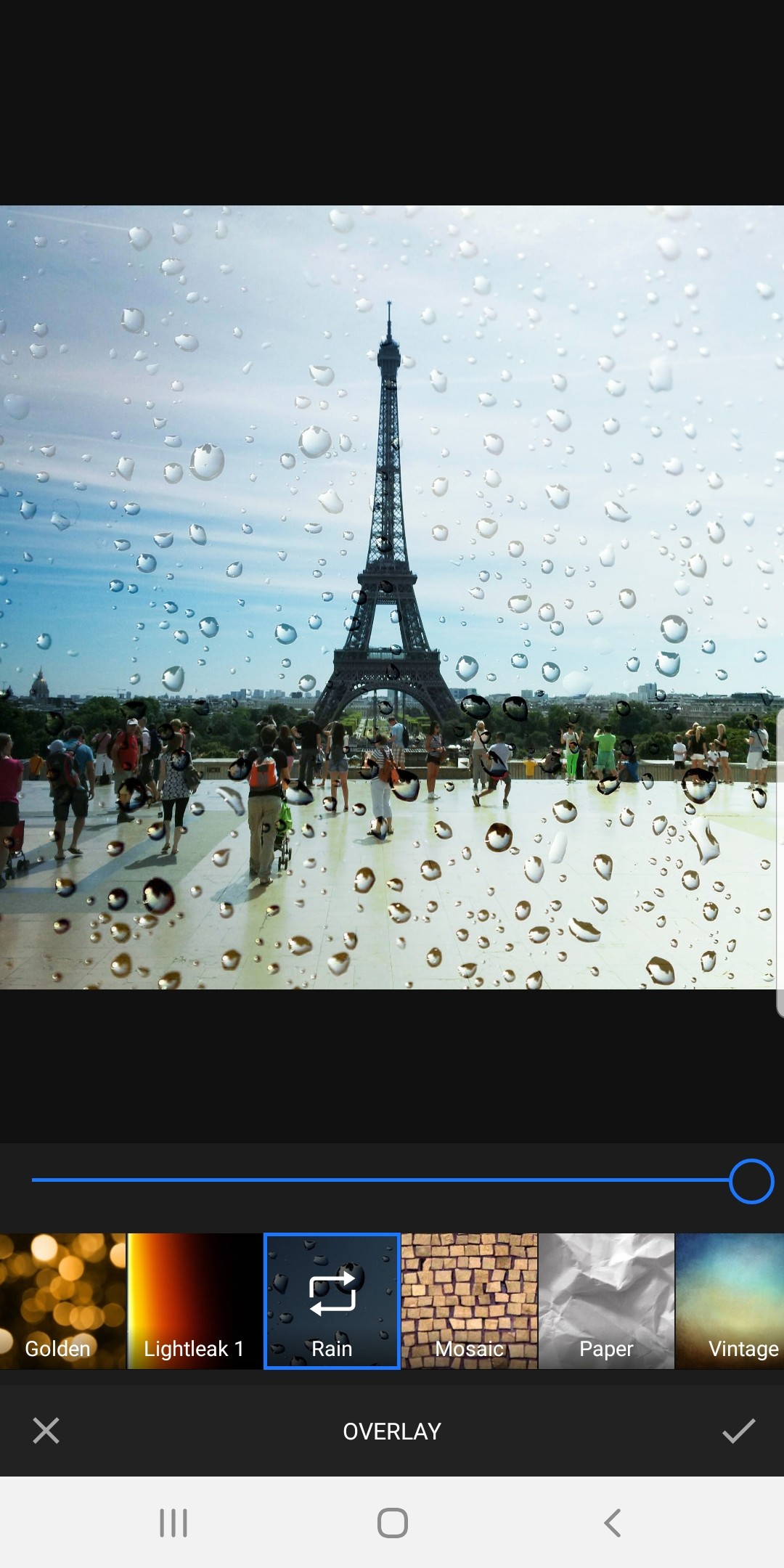Tap the Rain overlay name label
The height and width of the screenshot is (1568, 784).
point(332,1349)
